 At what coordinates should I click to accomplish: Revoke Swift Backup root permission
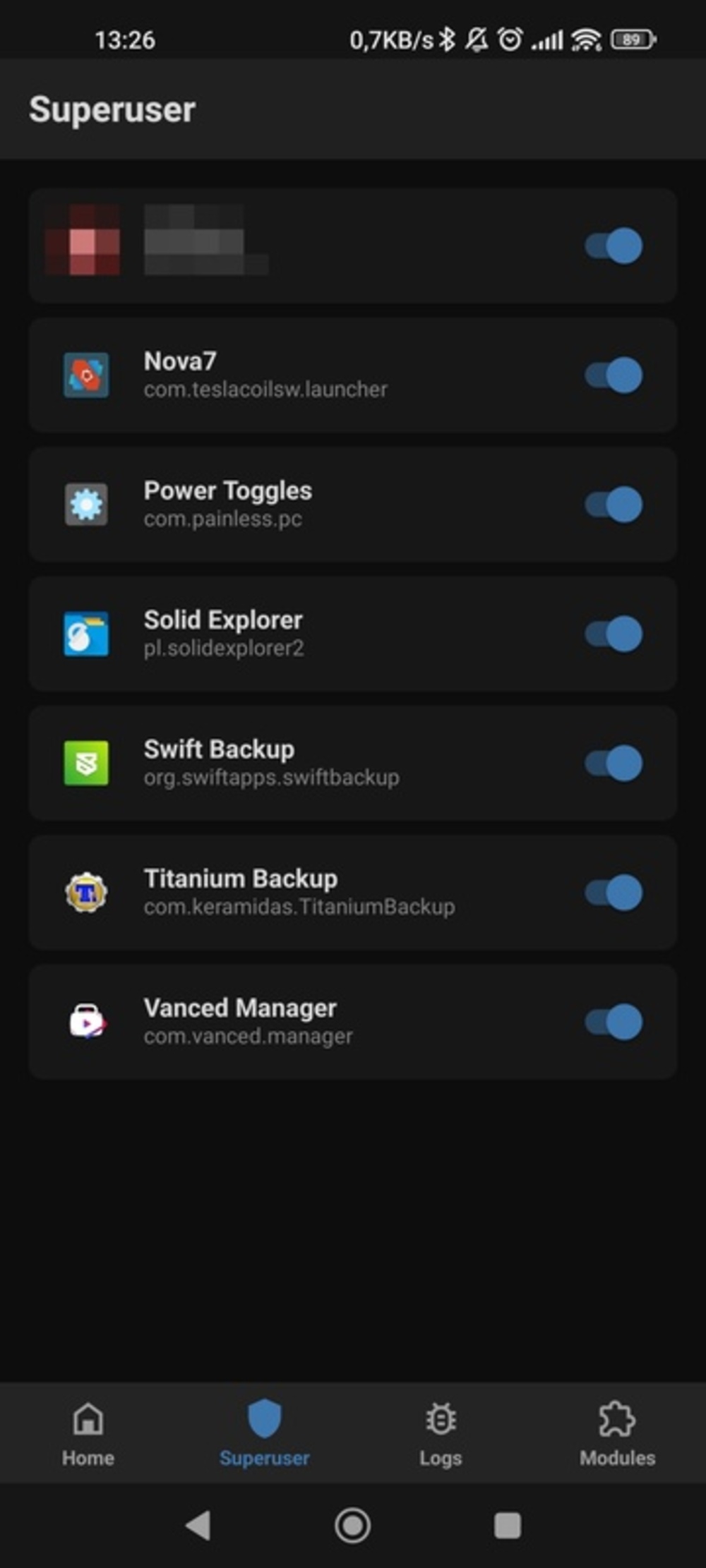click(614, 763)
